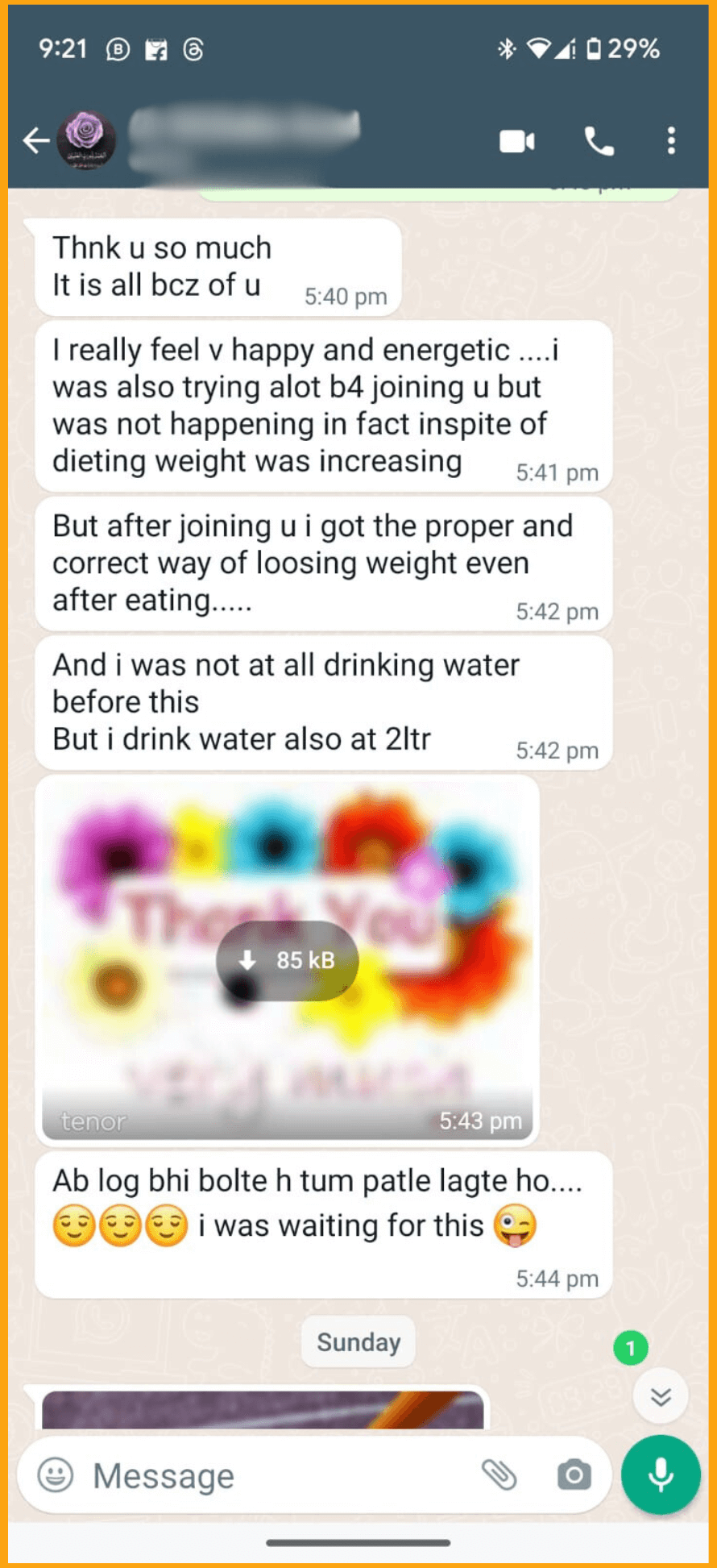This screenshot has height=1568, width=717.
Task: Open the overflow menu
Action: click(671, 141)
